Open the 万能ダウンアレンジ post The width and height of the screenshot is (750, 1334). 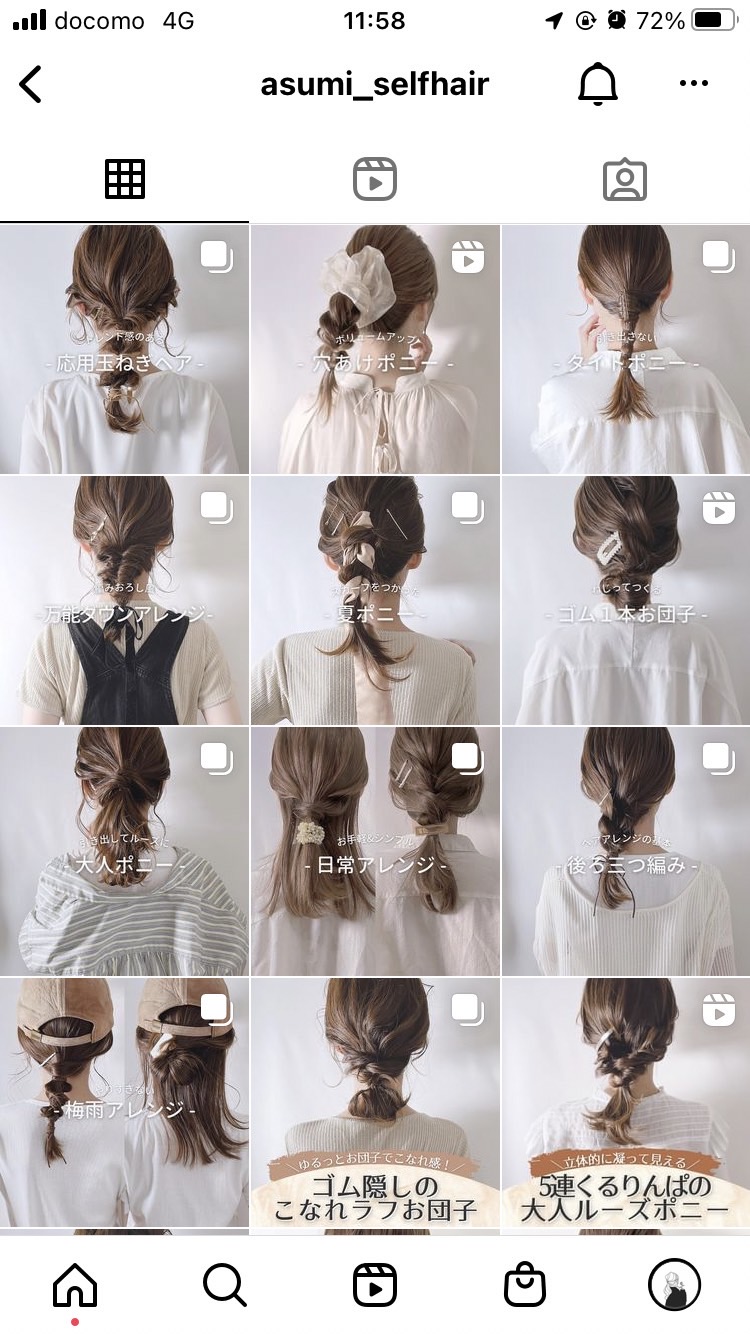click(x=124, y=600)
